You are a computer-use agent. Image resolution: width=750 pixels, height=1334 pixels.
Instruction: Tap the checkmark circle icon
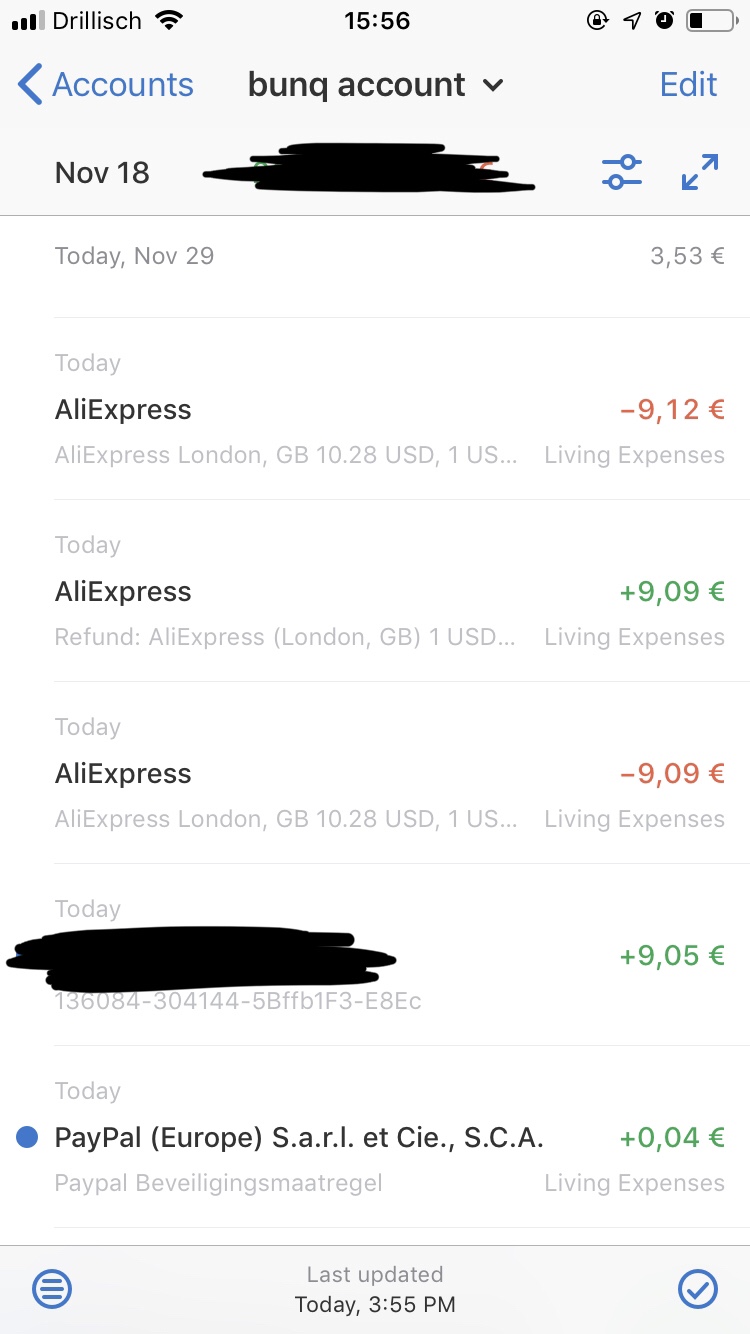697,1289
